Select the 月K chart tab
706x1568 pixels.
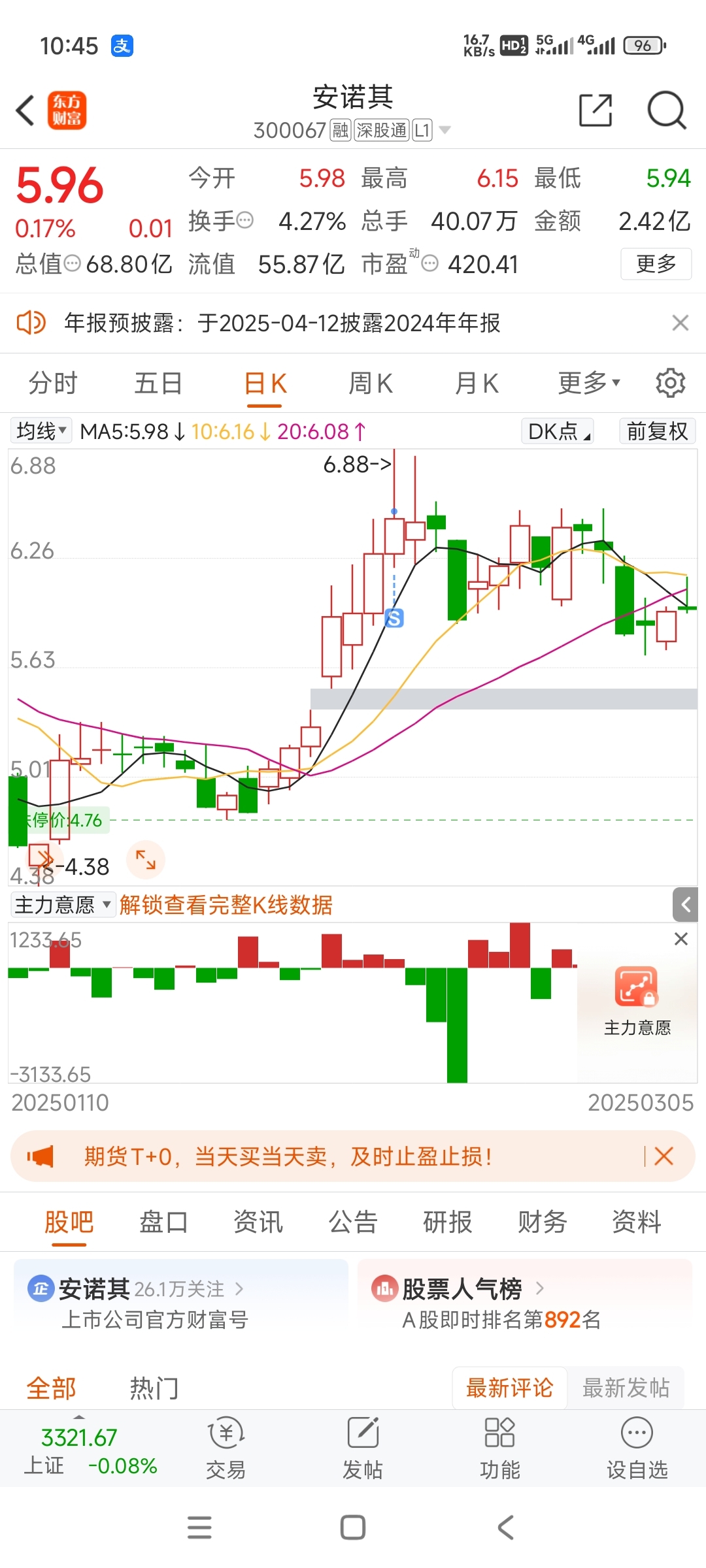click(x=477, y=384)
